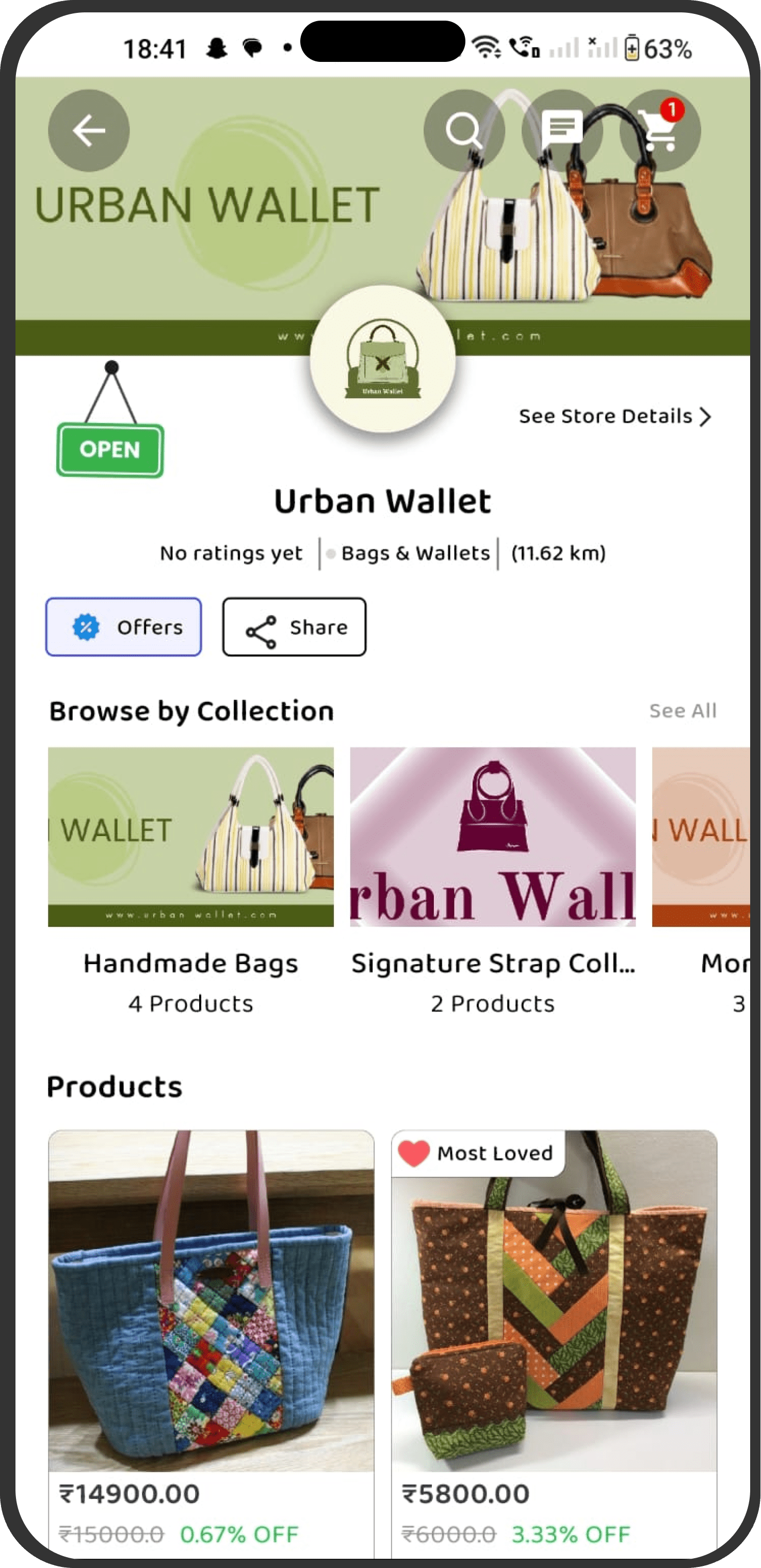Open See Store Details

[614, 416]
